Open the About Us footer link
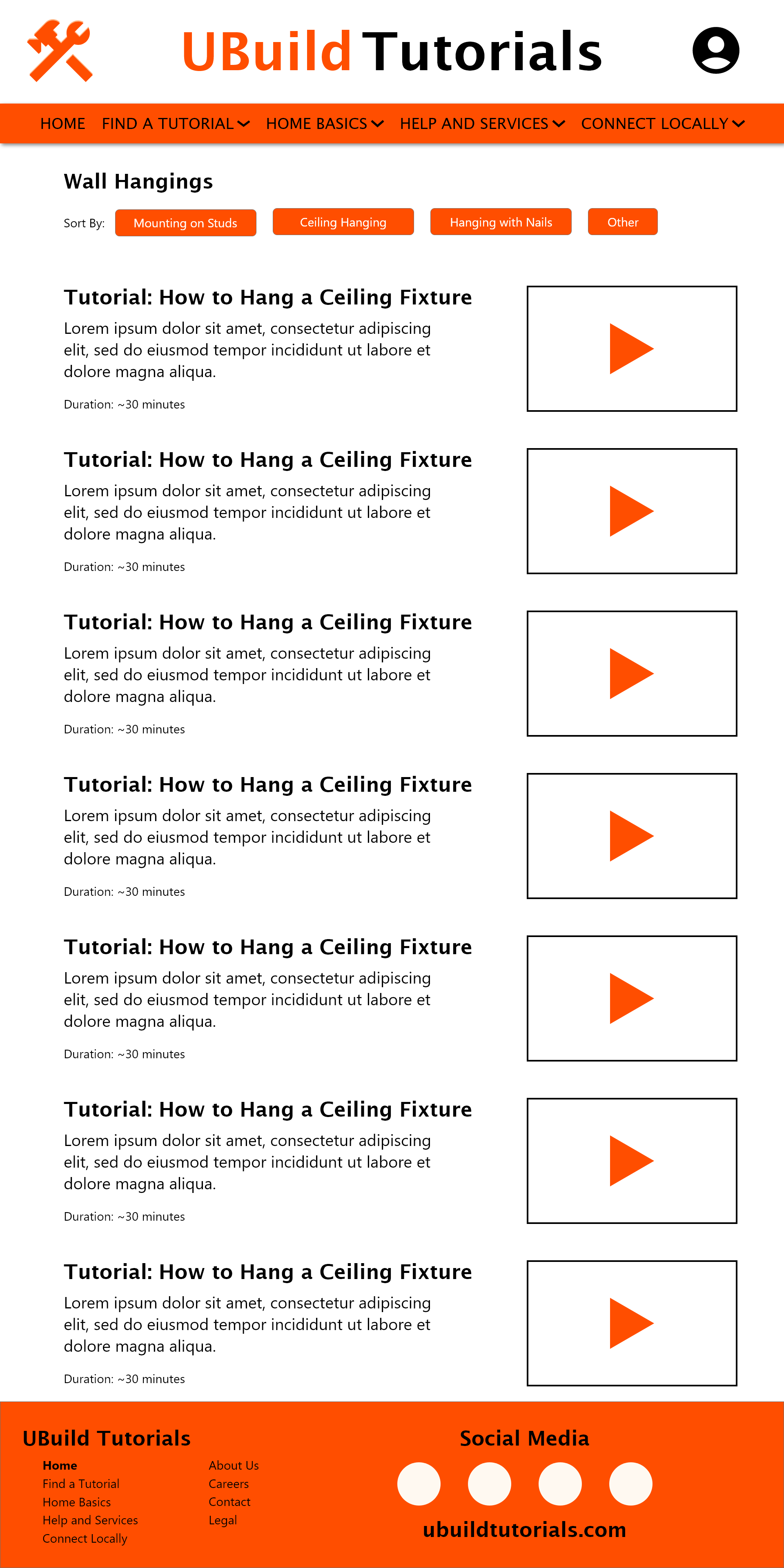784x1568 pixels. coord(233,1465)
